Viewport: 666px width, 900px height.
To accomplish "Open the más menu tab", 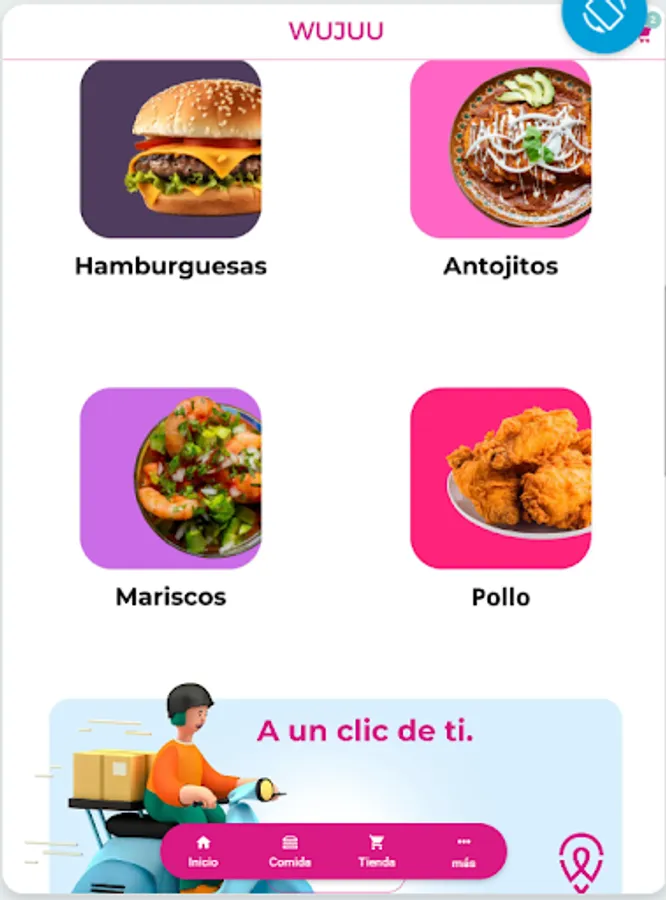I will coord(463,851).
